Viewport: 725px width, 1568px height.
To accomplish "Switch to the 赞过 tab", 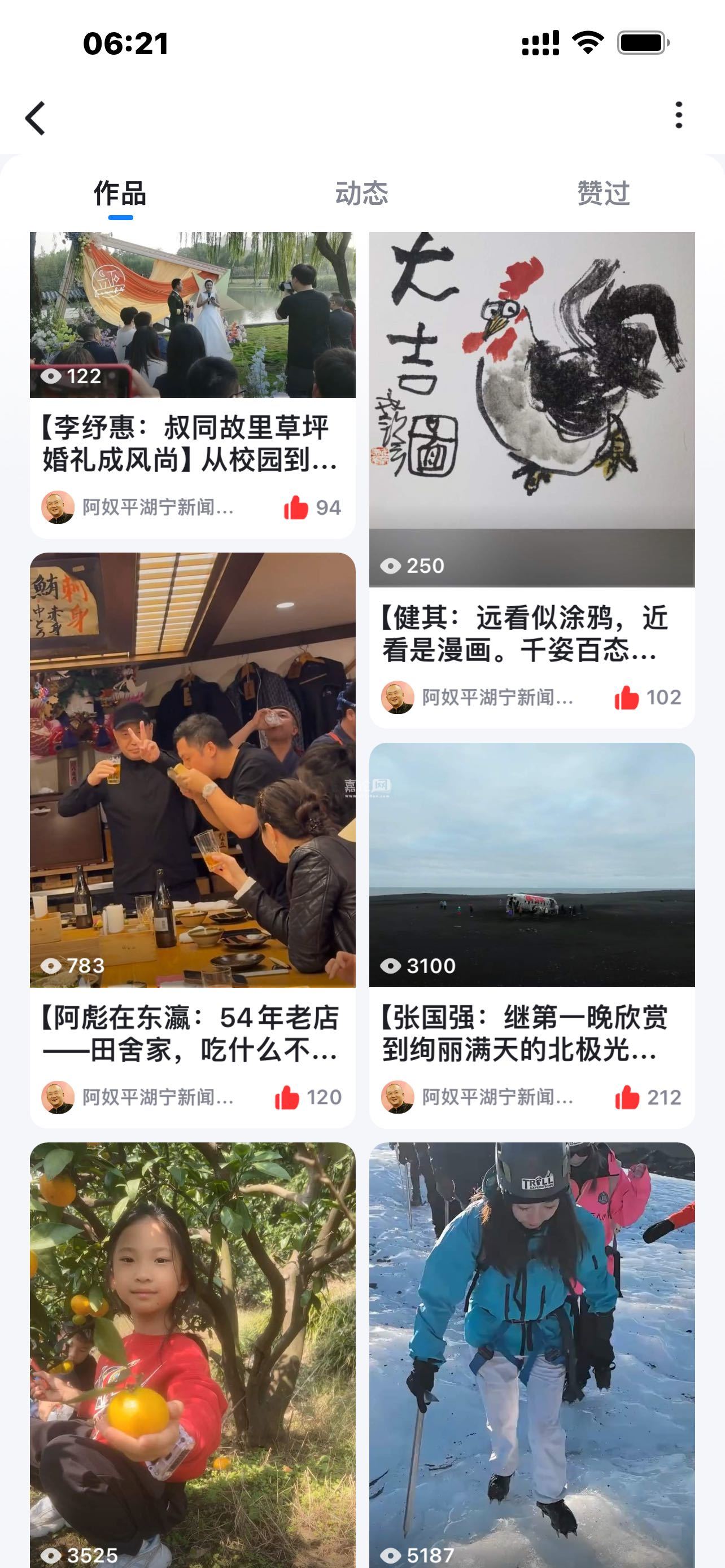I will [x=602, y=194].
